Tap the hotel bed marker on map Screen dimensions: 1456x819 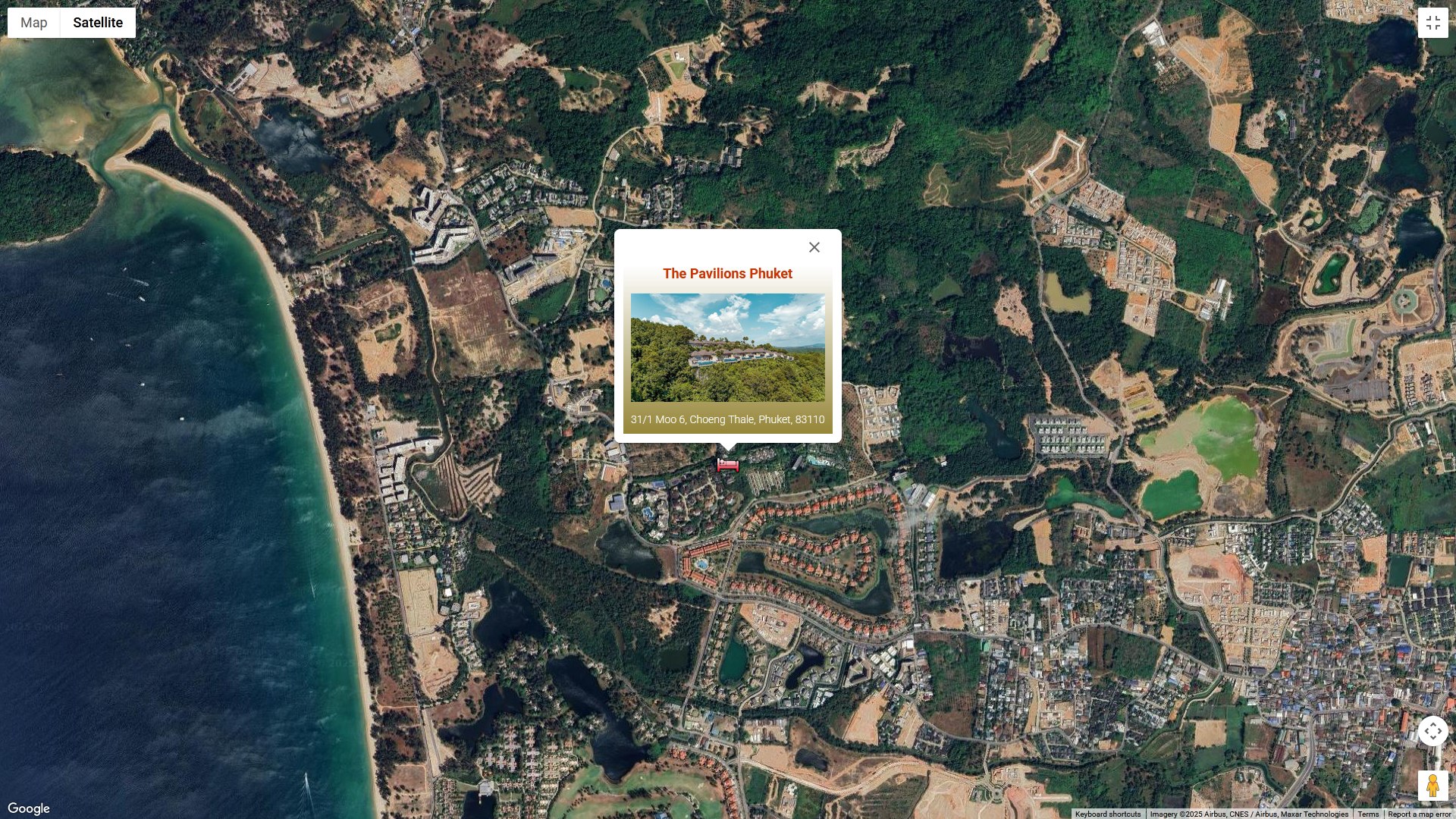pos(728,465)
